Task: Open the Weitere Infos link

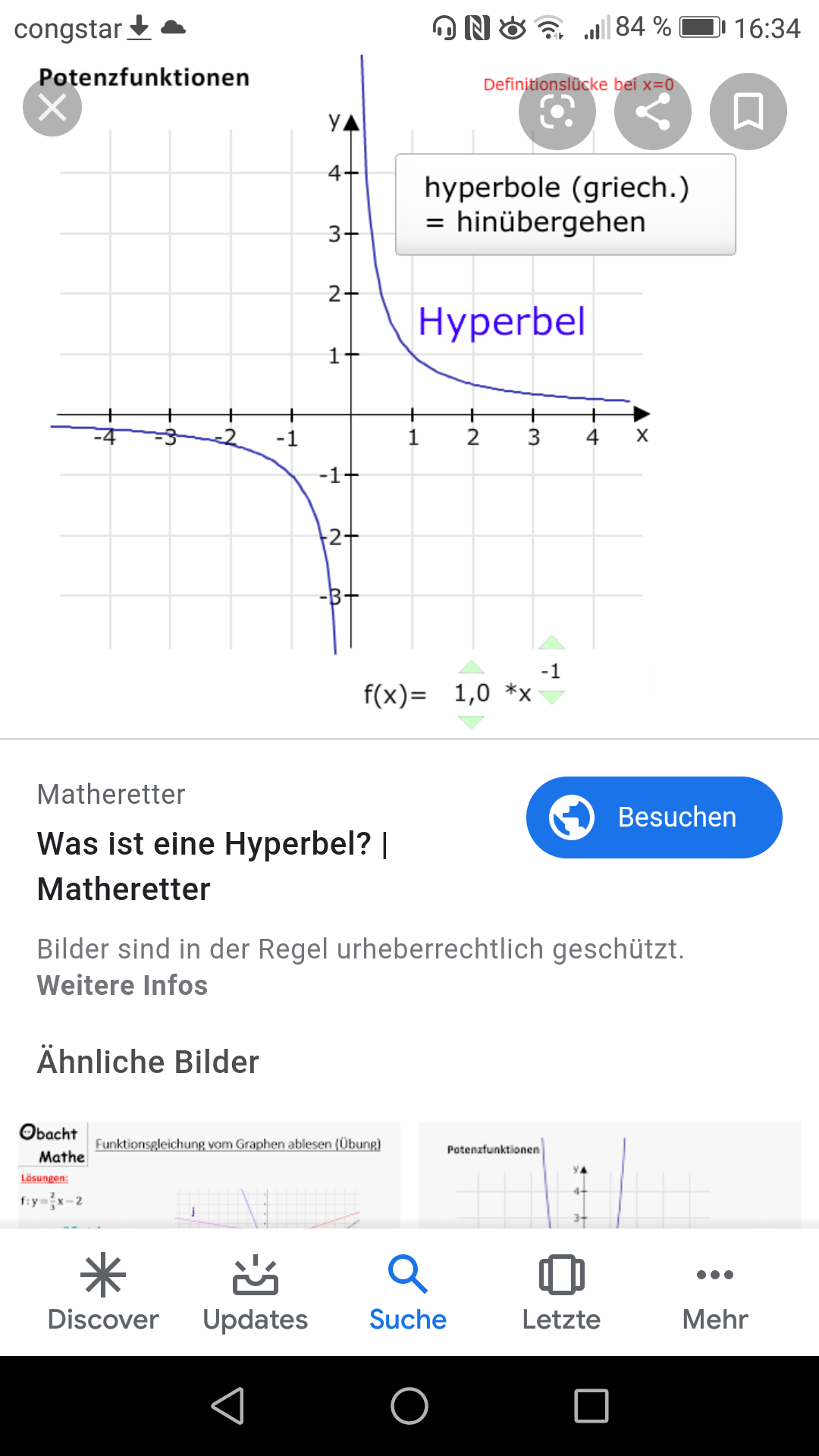Action: coord(121,985)
